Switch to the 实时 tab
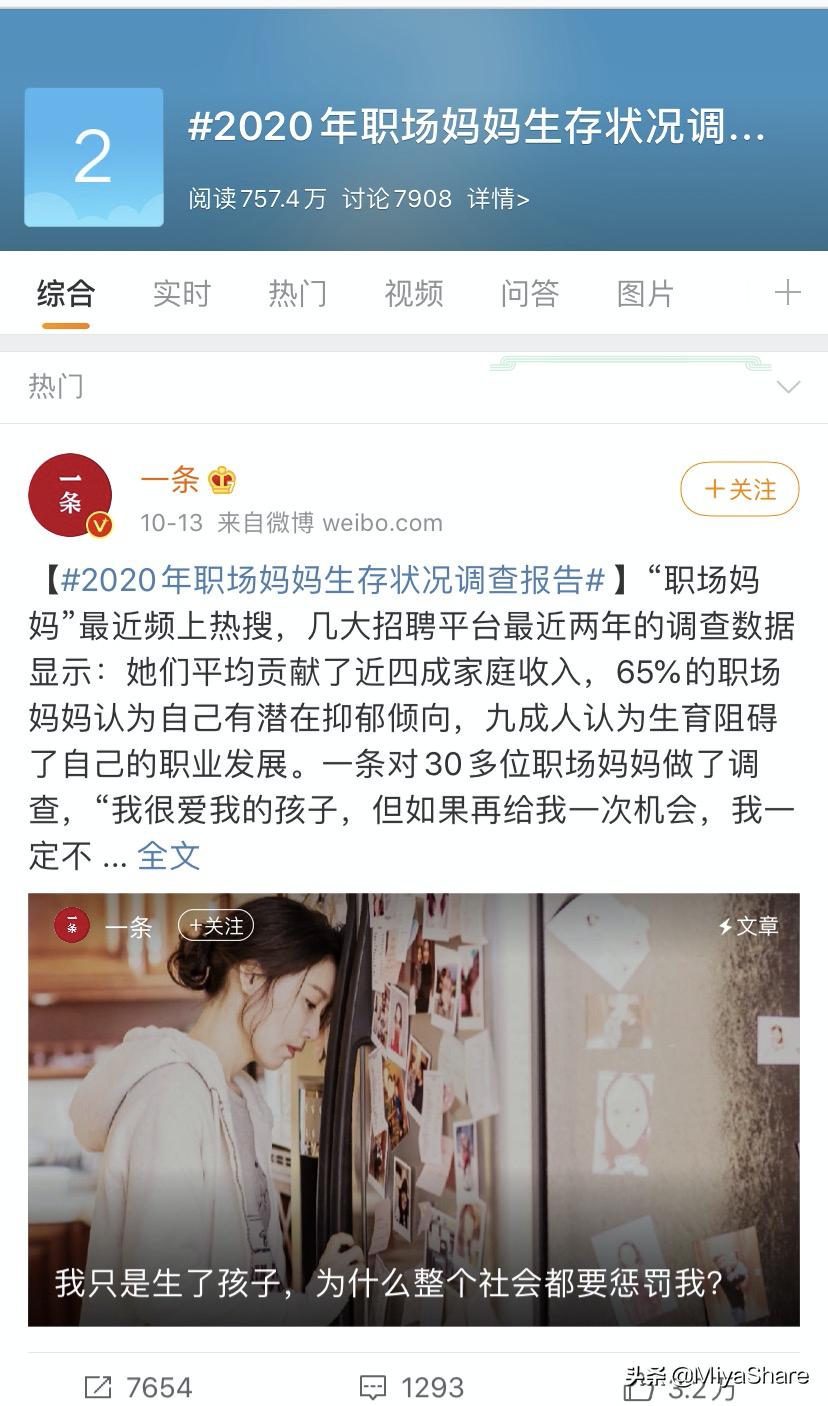This screenshot has height=1406, width=828. pyautogui.click(x=181, y=293)
